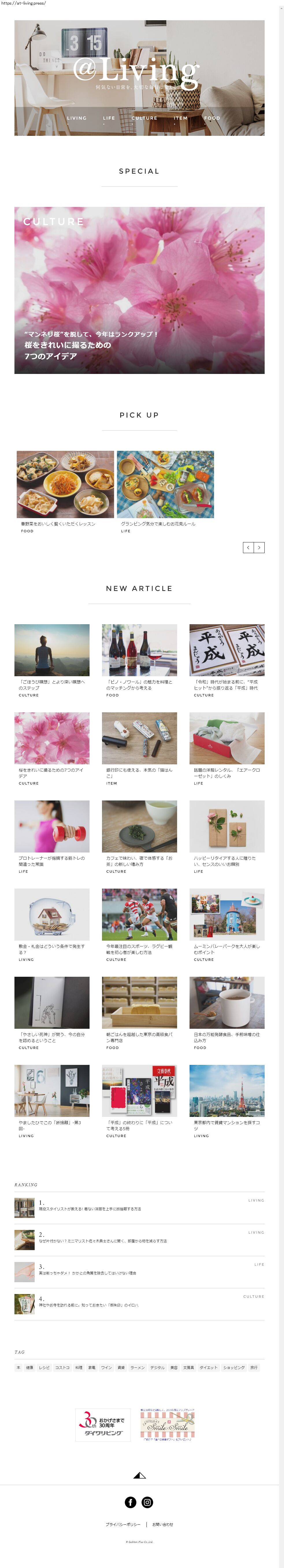
Task: Filter articles by the ダイエット tag
Action: pyautogui.click(x=209, y=1368)
